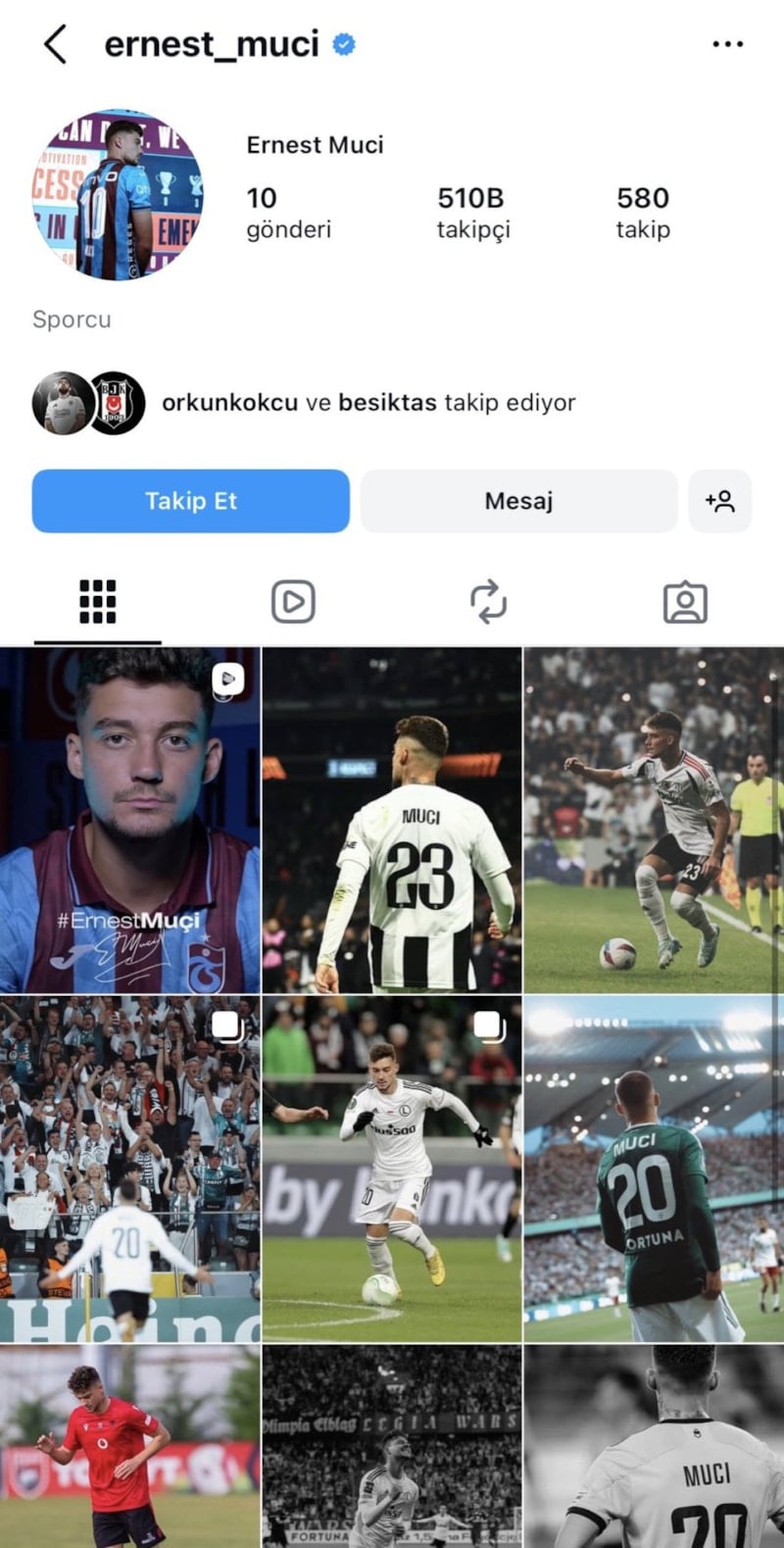
Task: Open the green MUCI 20 jersey post
Action: (x=654, y=1169)
